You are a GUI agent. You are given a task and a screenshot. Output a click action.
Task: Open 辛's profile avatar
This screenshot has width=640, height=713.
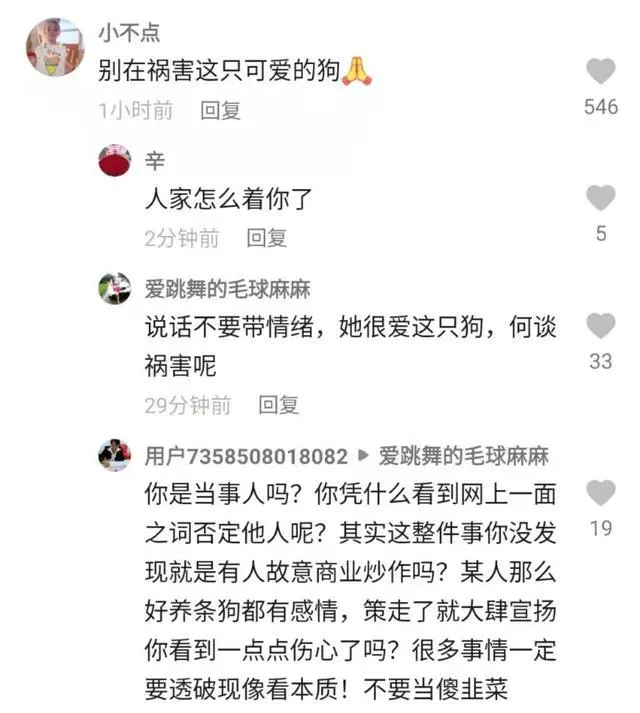[115, 160]
